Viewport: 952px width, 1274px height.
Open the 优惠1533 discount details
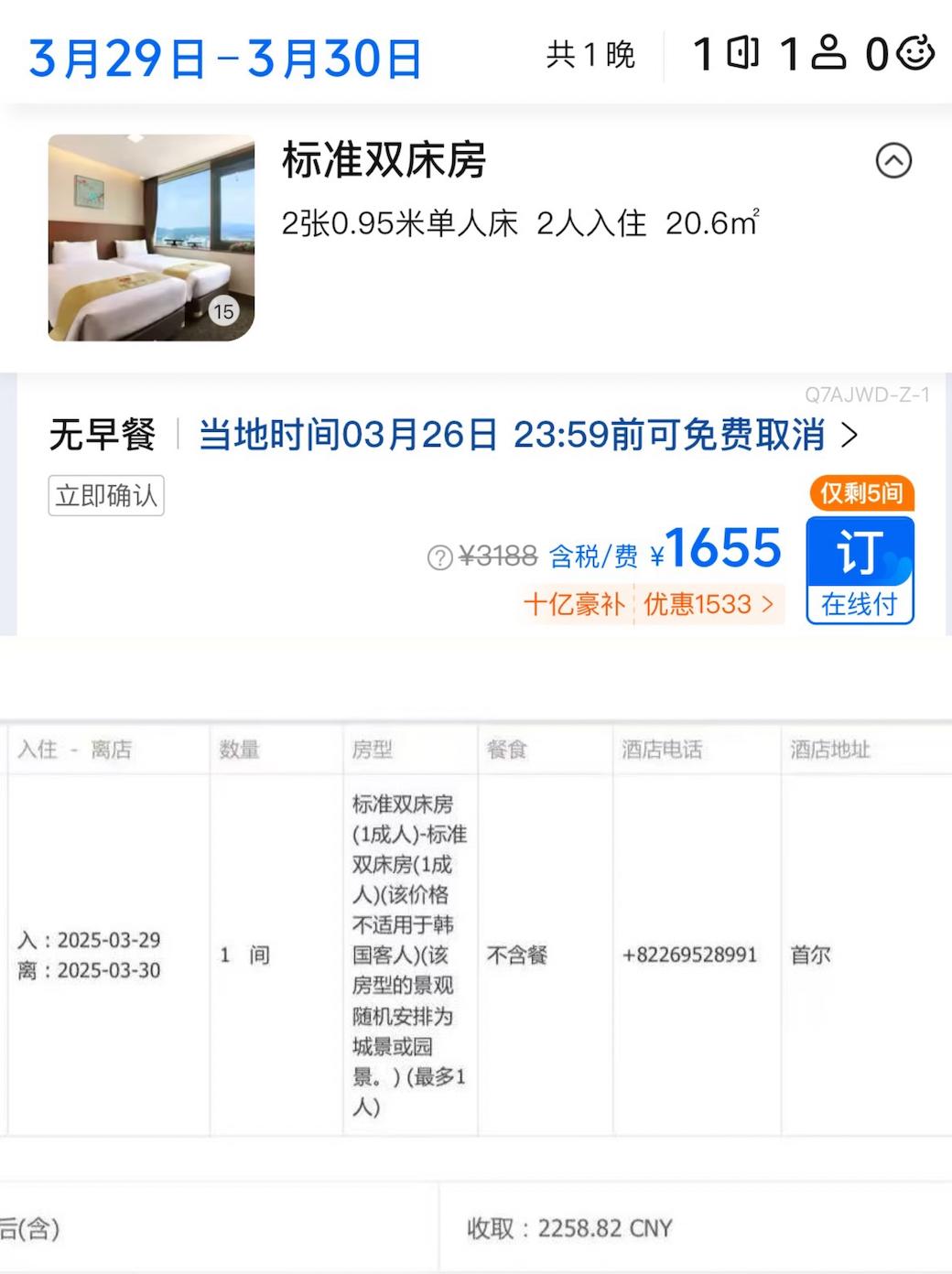[x=709, y=605]
